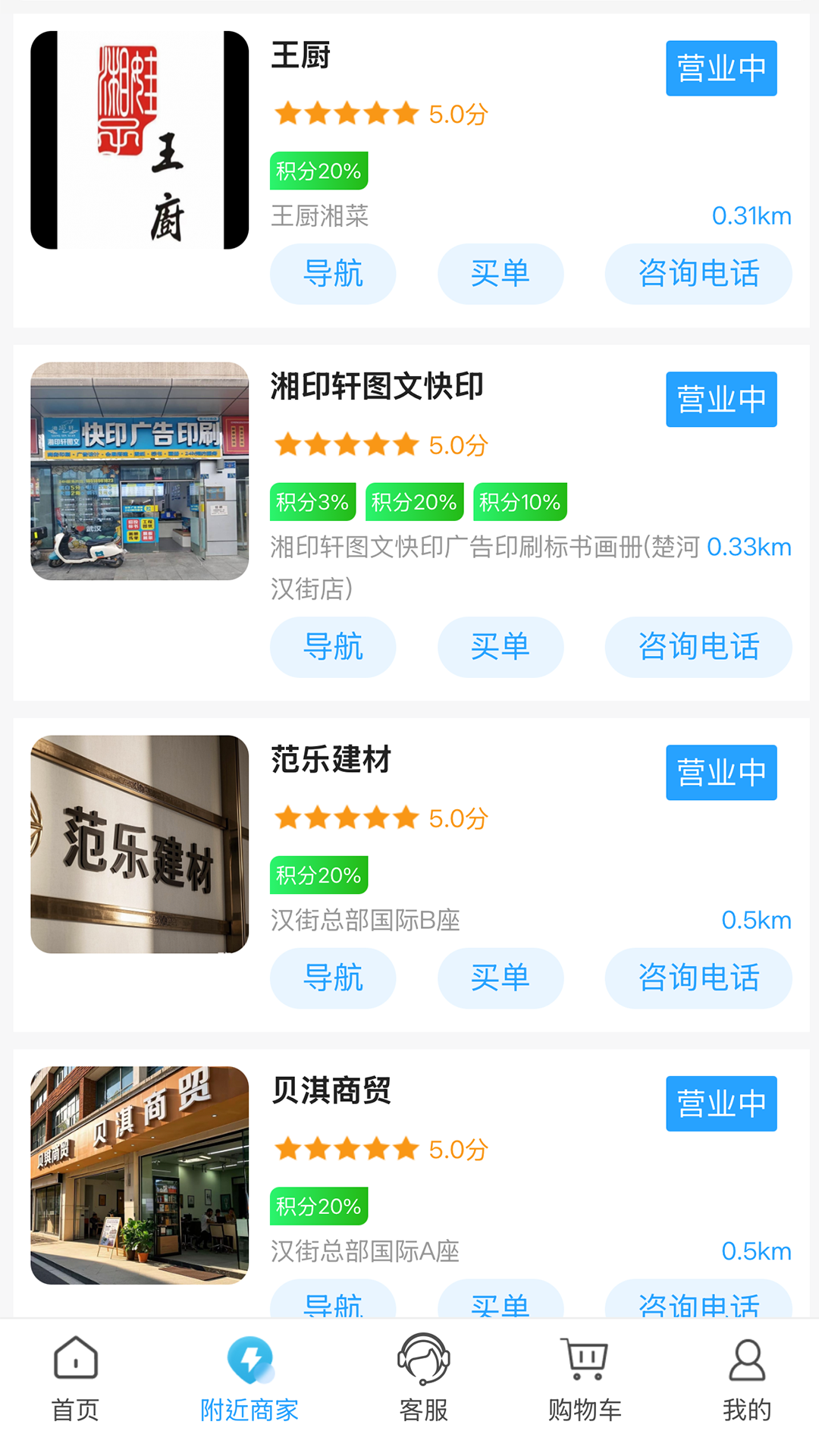Image resolution: width=819 pixels, height=1456 pixels.
Task: Select 买单 for 范乐建材
Action: [500, 977]
